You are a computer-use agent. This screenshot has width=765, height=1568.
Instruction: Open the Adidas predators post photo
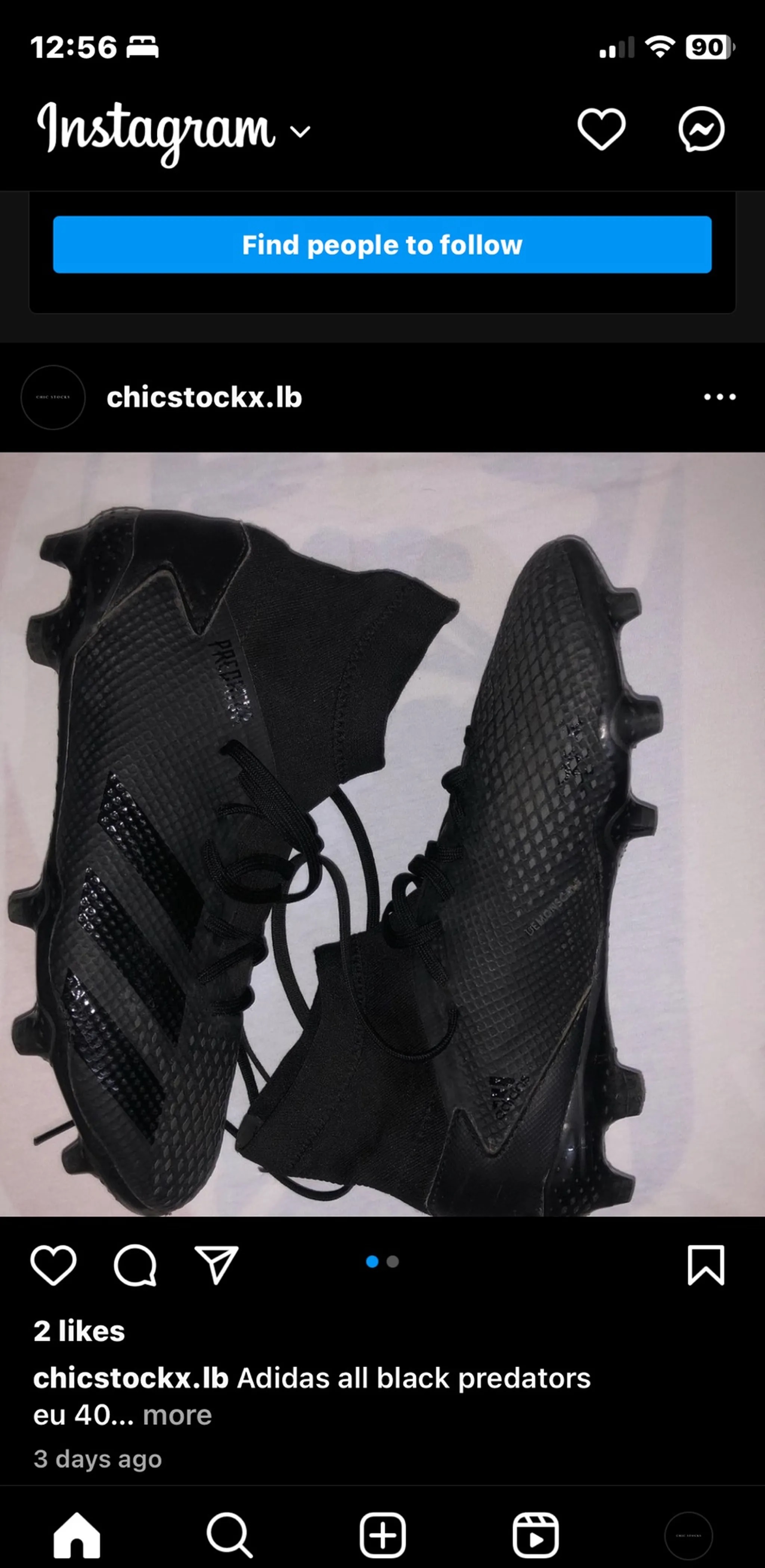pos(382,834)
